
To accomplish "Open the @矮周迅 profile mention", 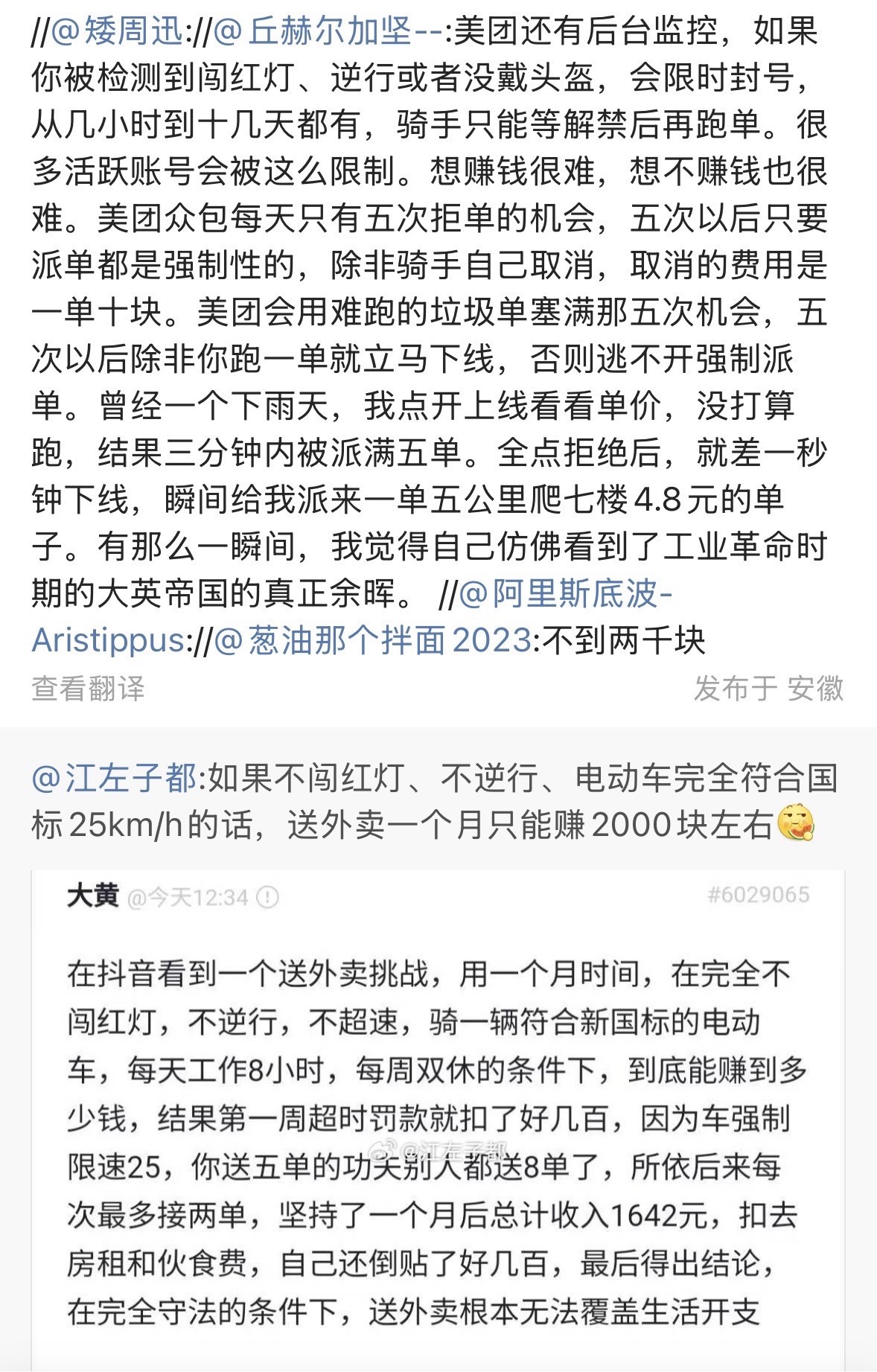I will click(116, 32).
